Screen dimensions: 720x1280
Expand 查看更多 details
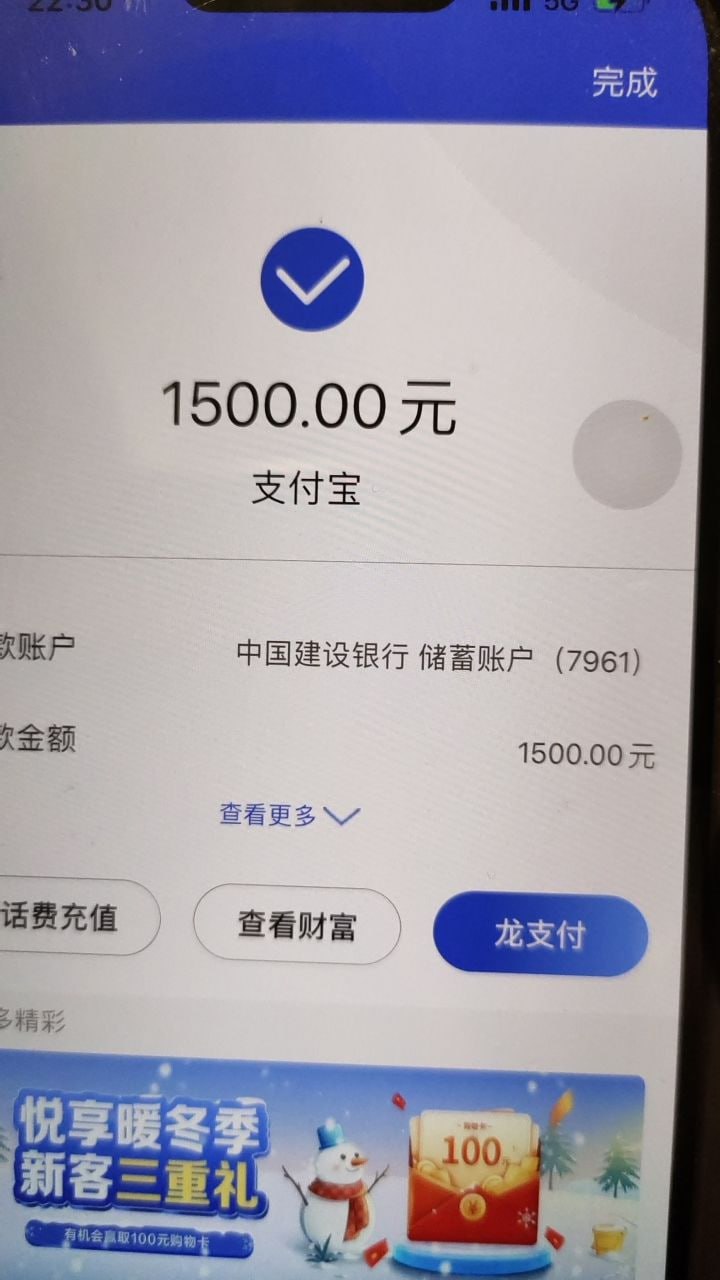[x=288, y=815]
